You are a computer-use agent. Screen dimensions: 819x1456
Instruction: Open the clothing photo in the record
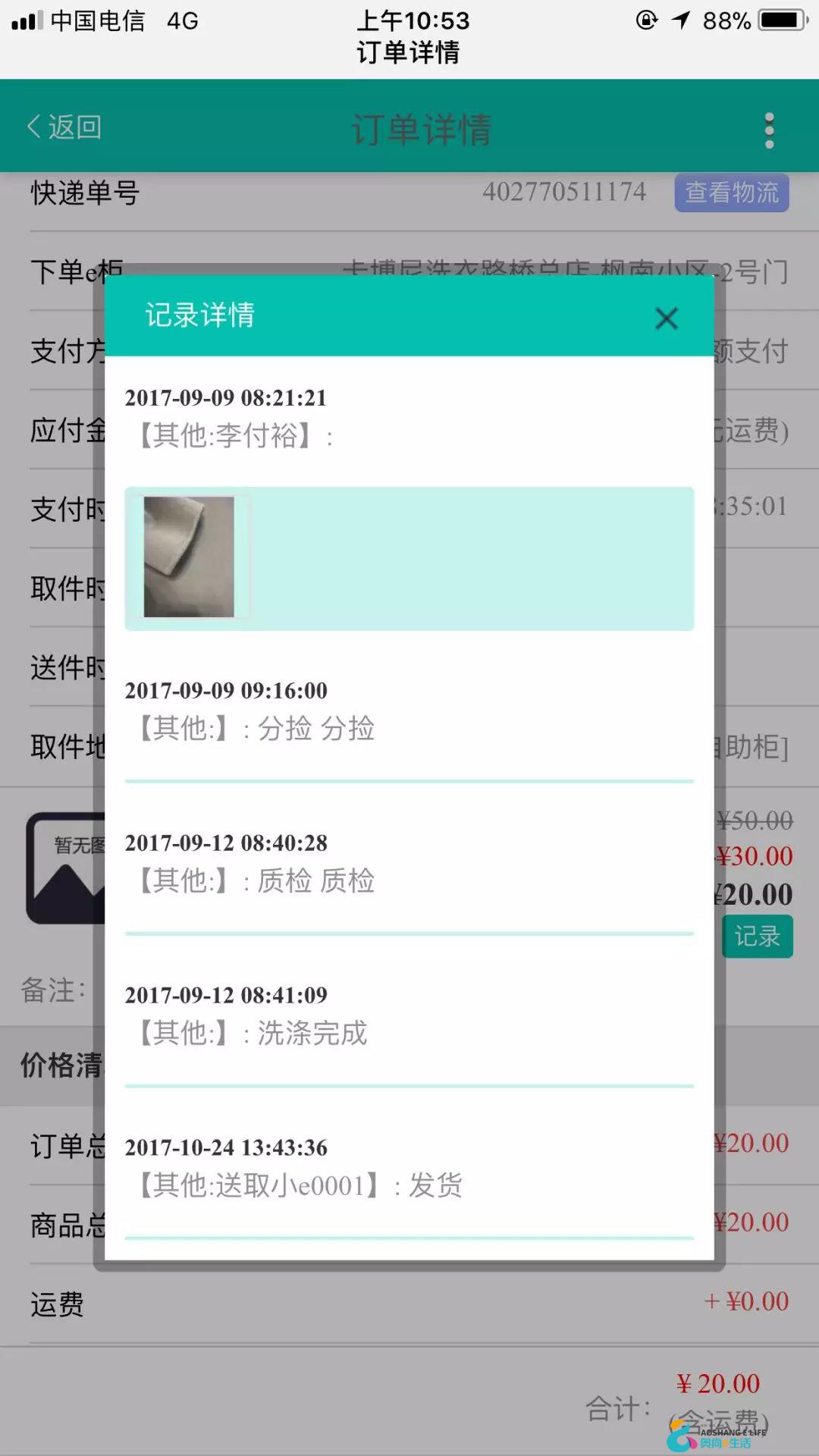coord(189,557)
